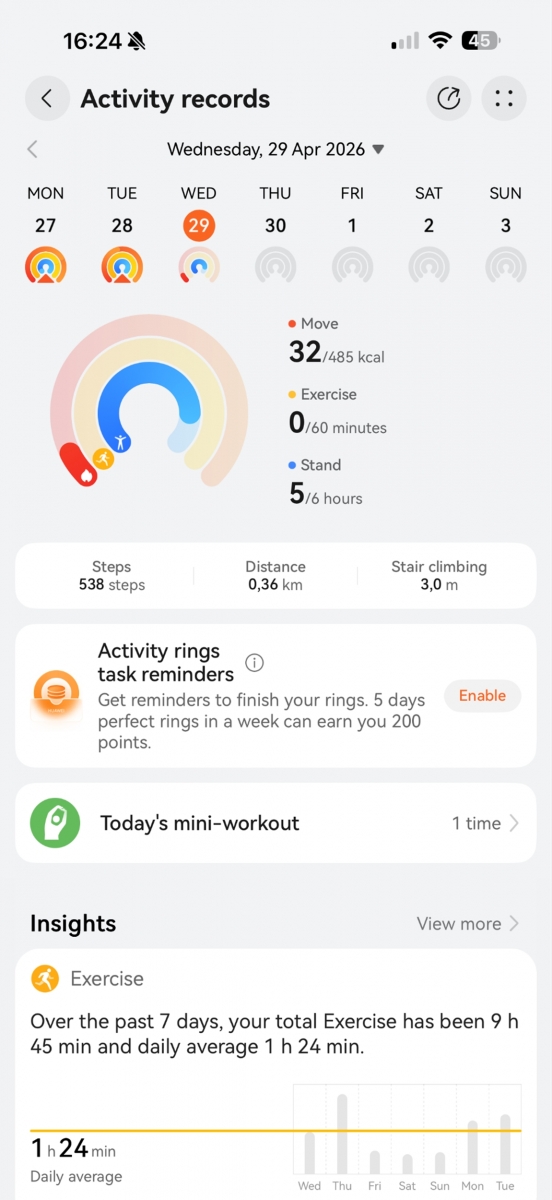Enable activity rings task reminders
The height and width of the screenshot is (1200, 552).
pos(483,696)
